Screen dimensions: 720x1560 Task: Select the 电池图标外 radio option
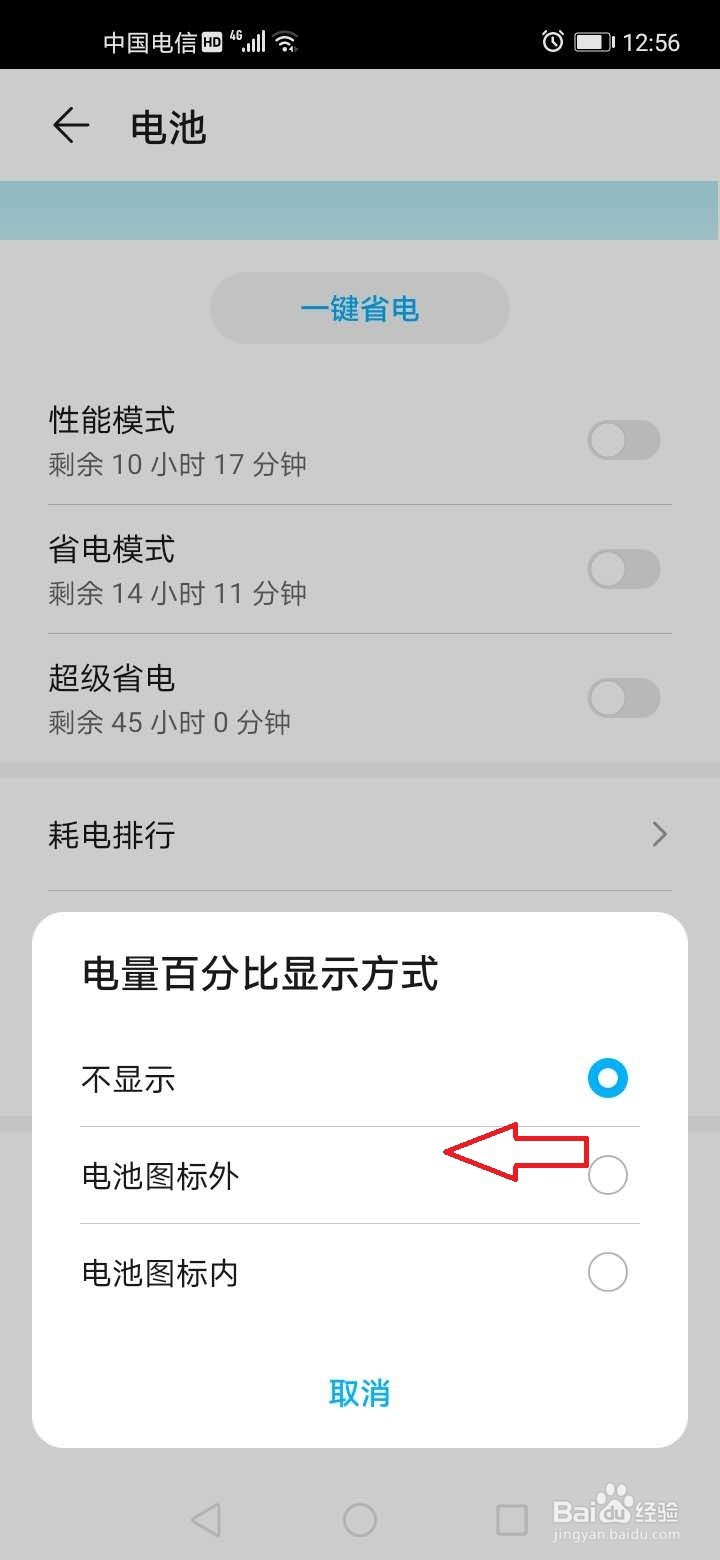coord(608,1176)
